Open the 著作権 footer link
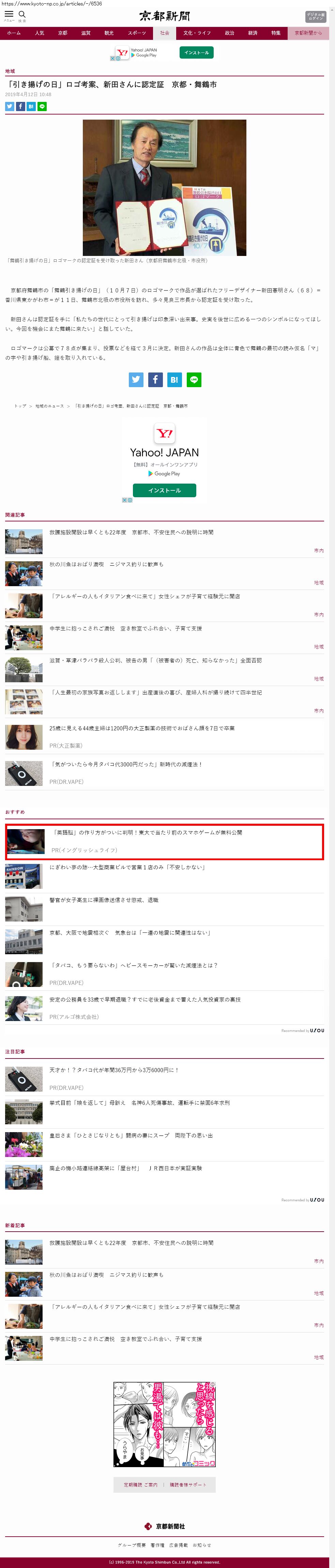 [x=157, y=1545]
